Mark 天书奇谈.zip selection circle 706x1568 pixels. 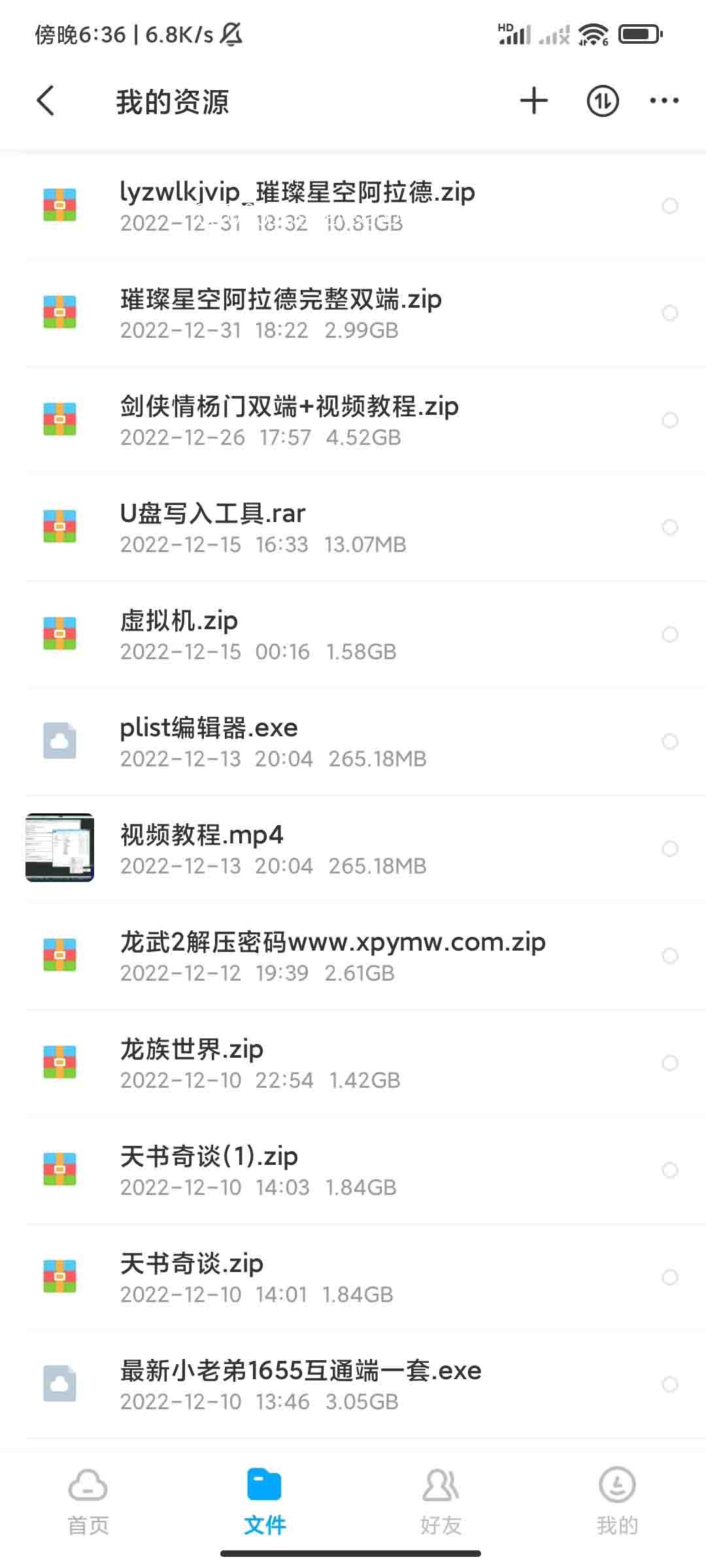pyautogui.click(x=670, y=1277)
